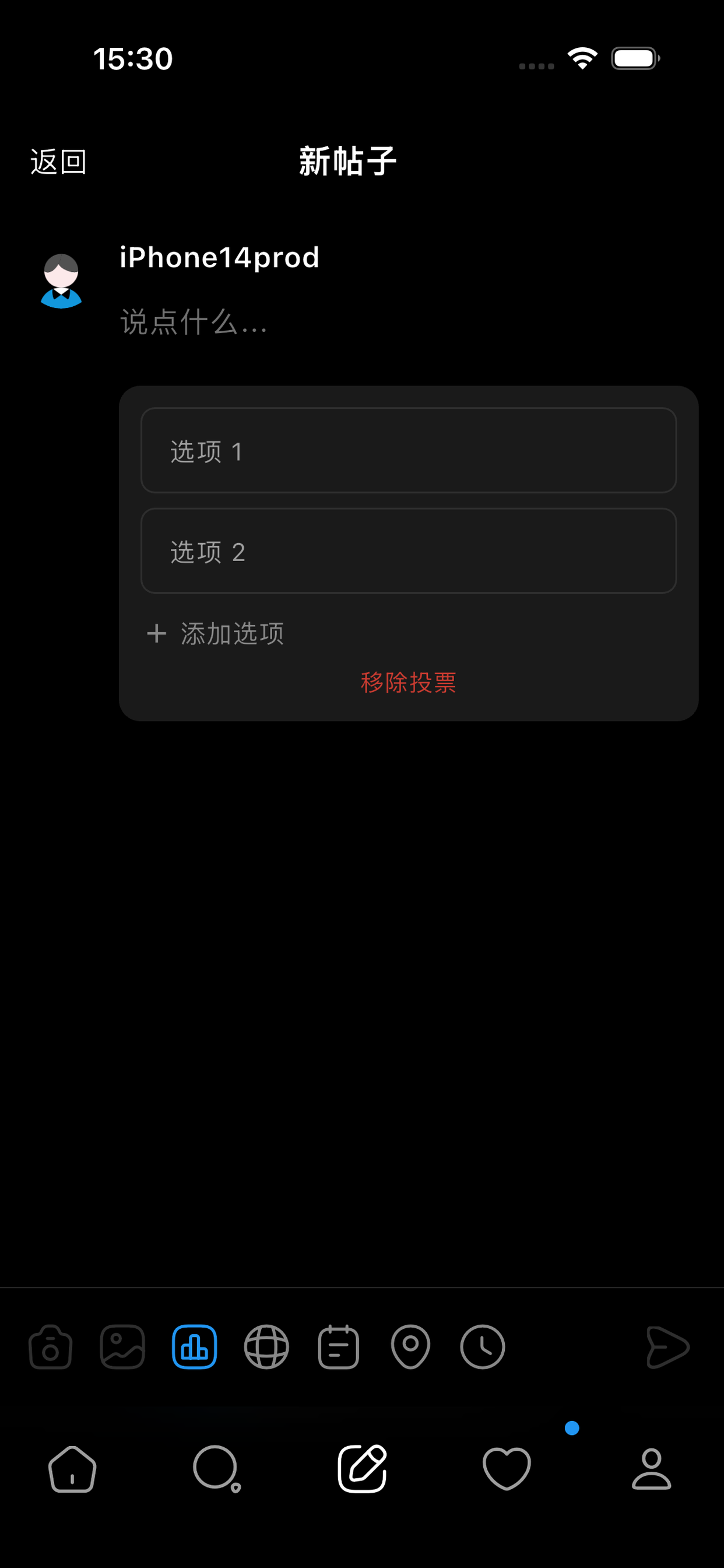Viewport: 724px width, 1568px height.
Task: Open the heart notifications tab
Action: tap(507, 1469)
